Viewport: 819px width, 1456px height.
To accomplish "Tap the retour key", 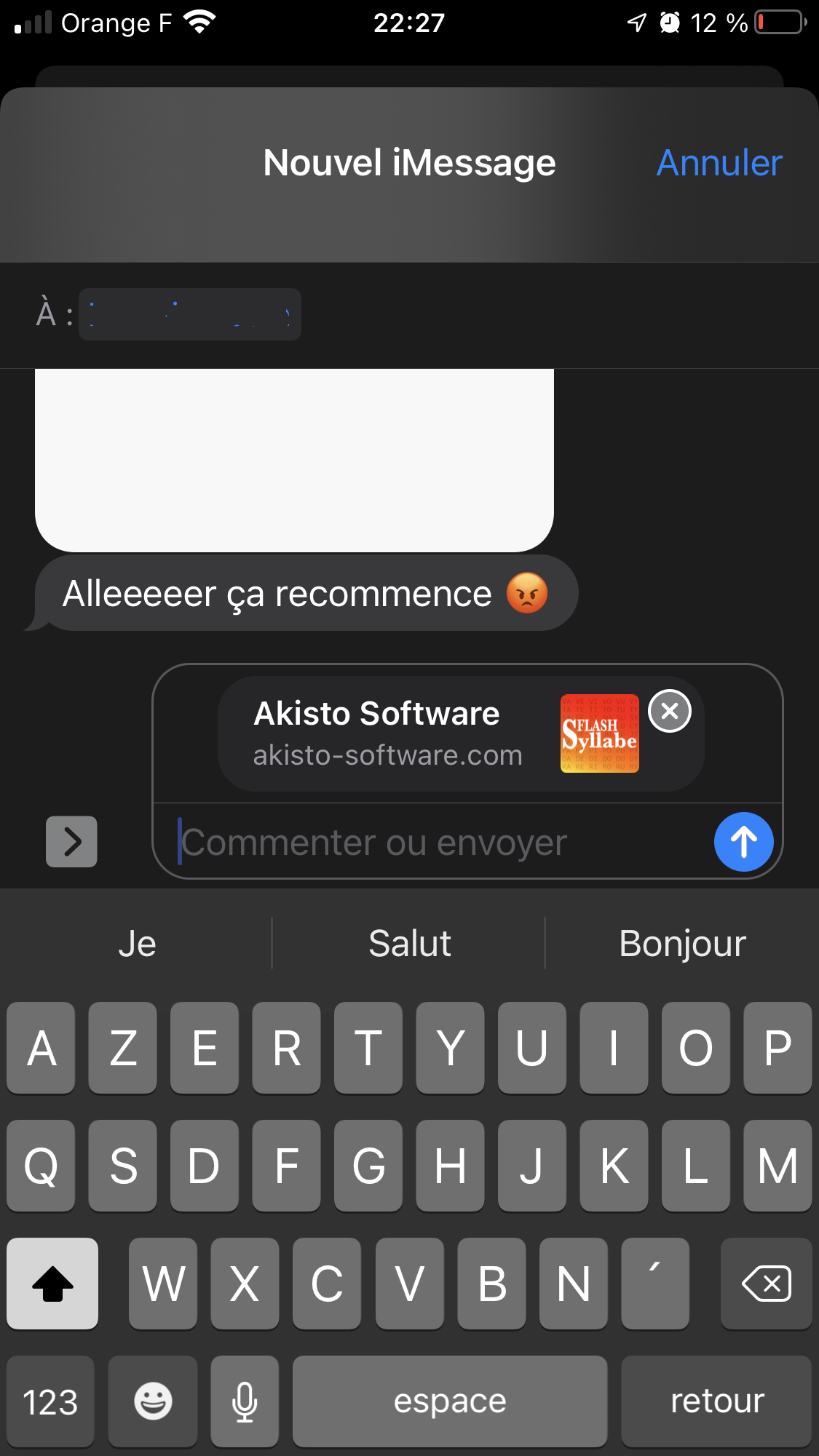I will point(716,1401).
